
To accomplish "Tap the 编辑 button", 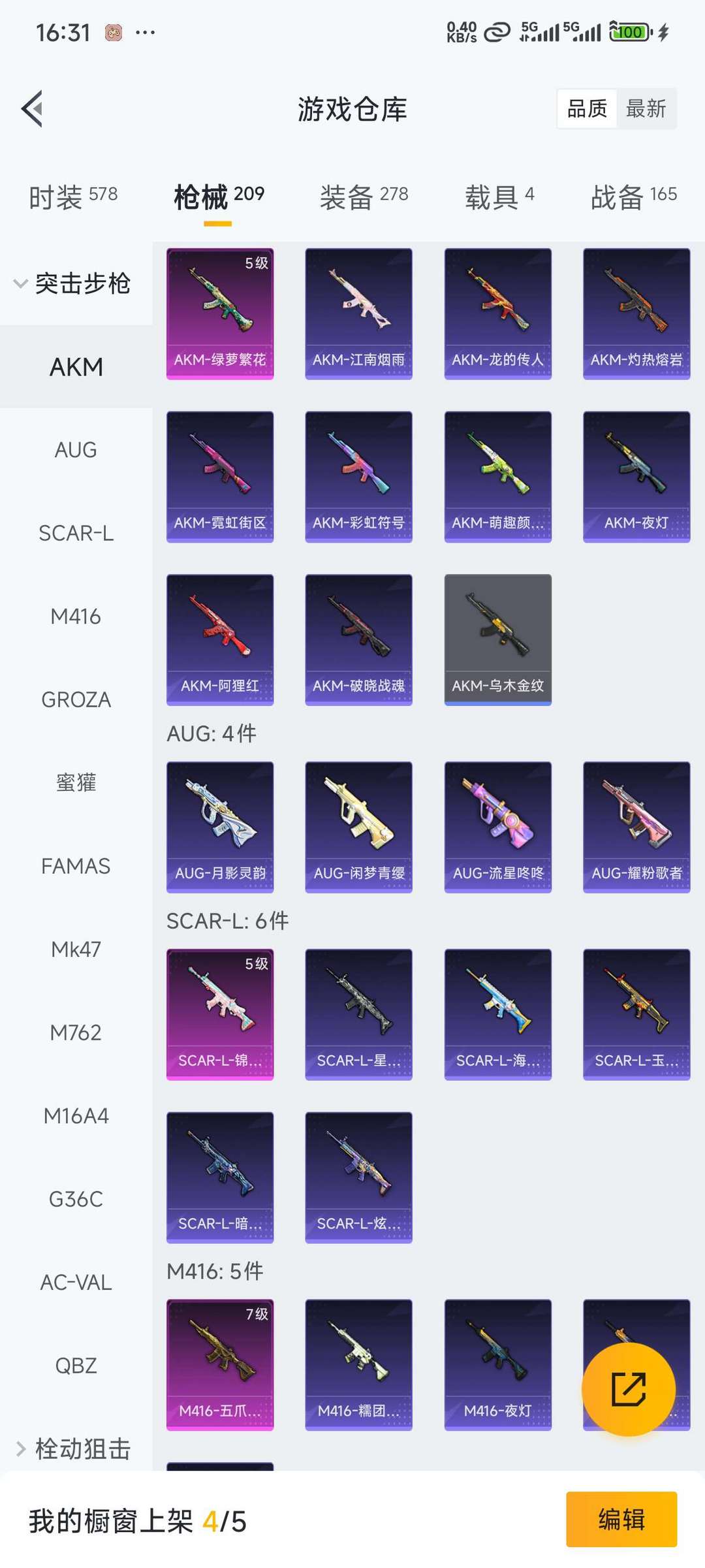I will point(621,1520).
